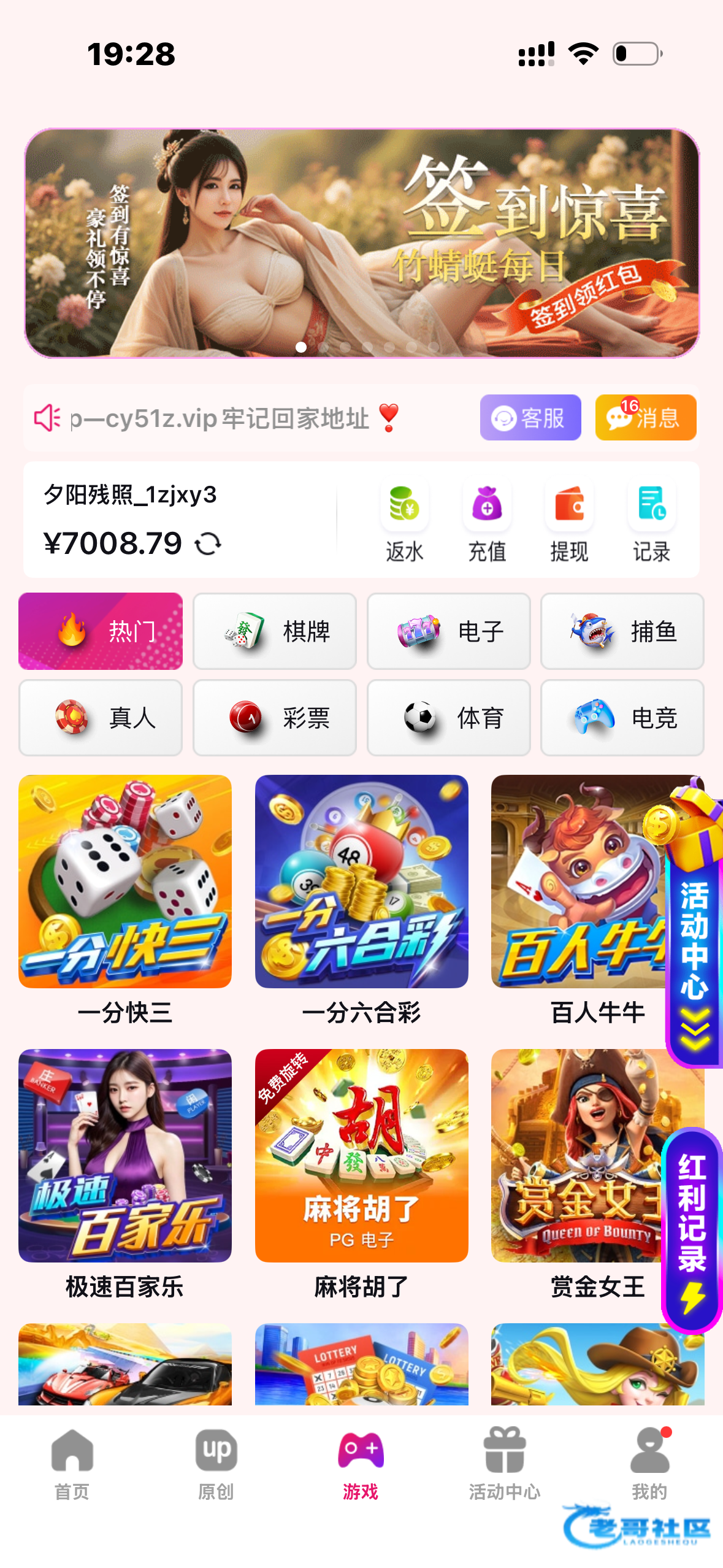Switch to the 活动中心 tab
Viewport: 723px width, 1568px height.
pyautogui.click(x=505, y=1464)
